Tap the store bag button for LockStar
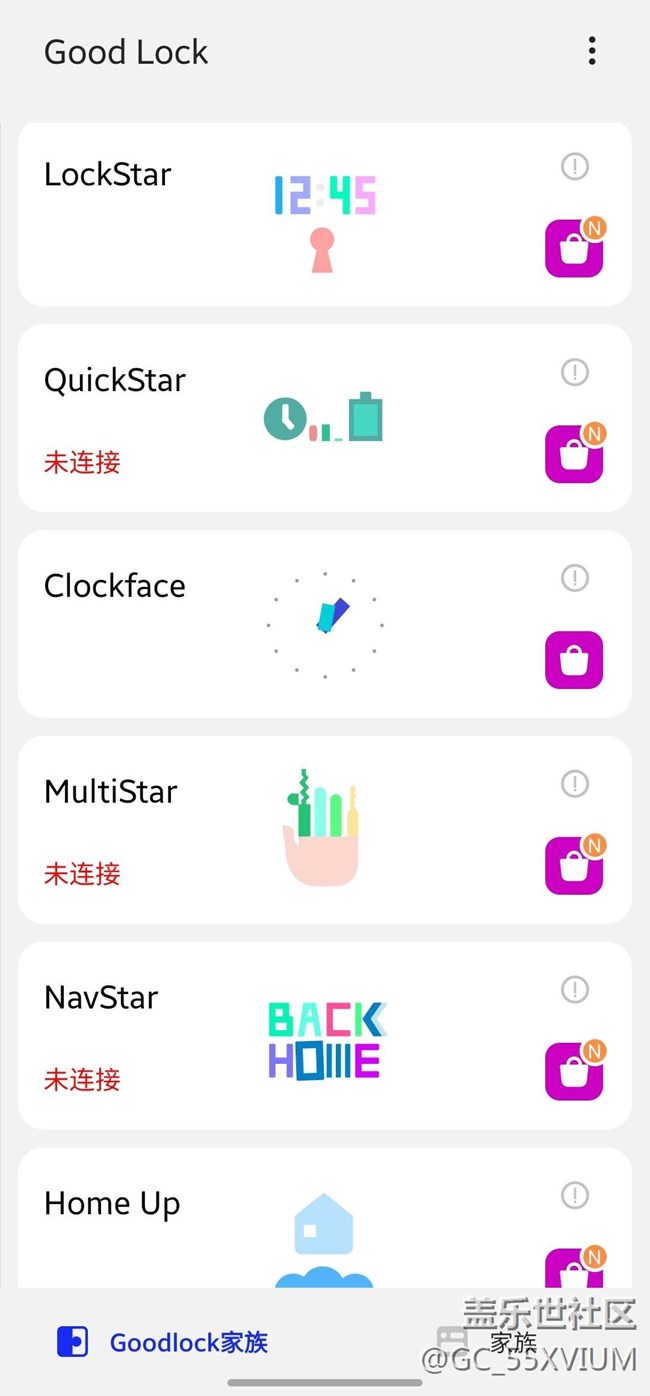The image size is (650, 1396). click(574, 248)
